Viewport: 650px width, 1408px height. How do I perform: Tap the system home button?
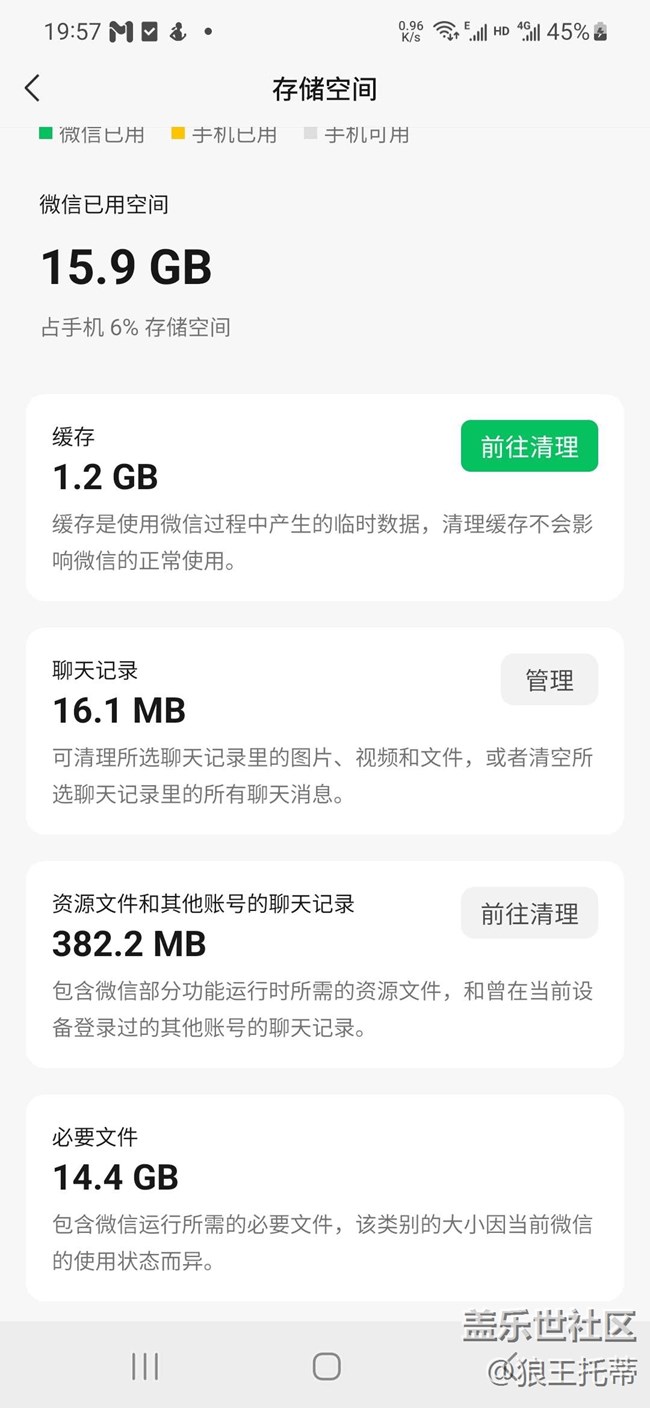(326, 1366)
